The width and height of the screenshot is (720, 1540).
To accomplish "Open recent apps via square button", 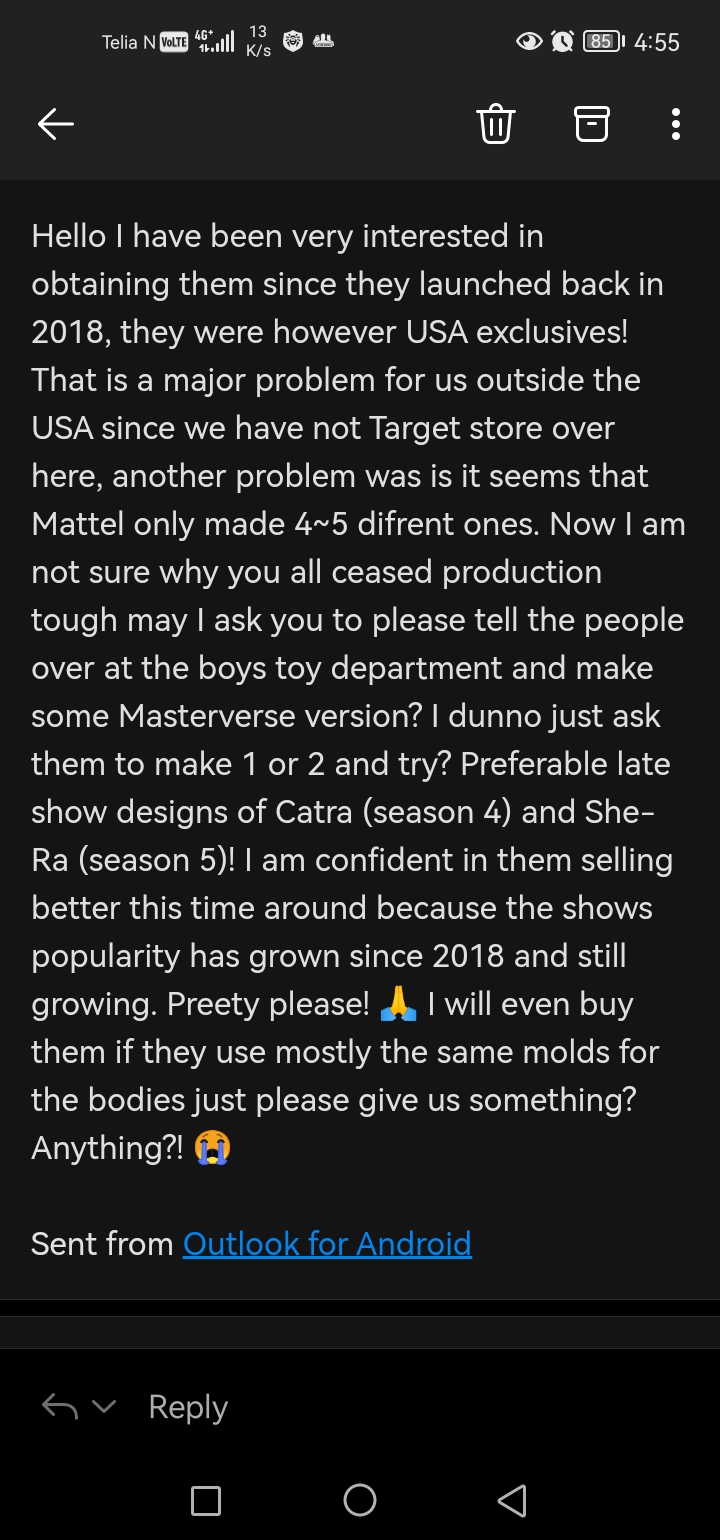I will tap(205, 1499).
